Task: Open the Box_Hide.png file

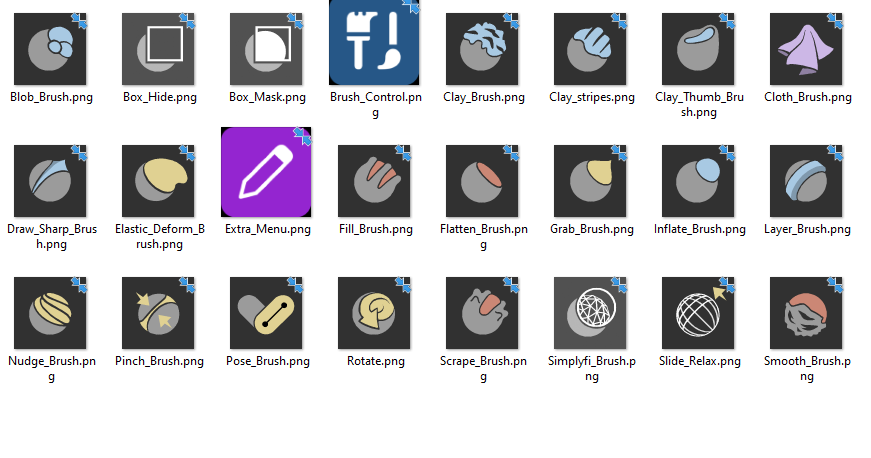Action: tap(159, 49)
